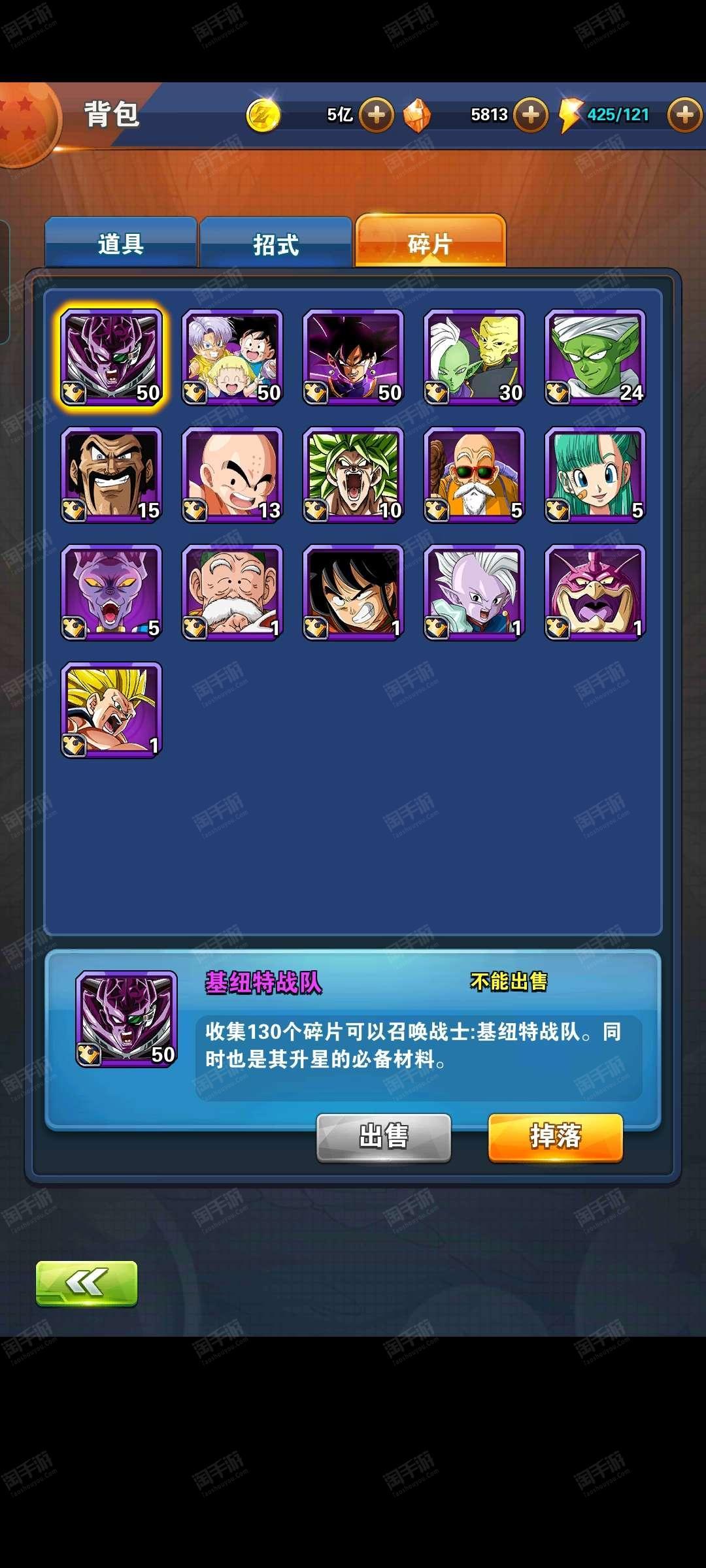Viewport: 706px width, 1568px height.
Task: Select the Zamasu fragment with 30
Action: [474, 357]
